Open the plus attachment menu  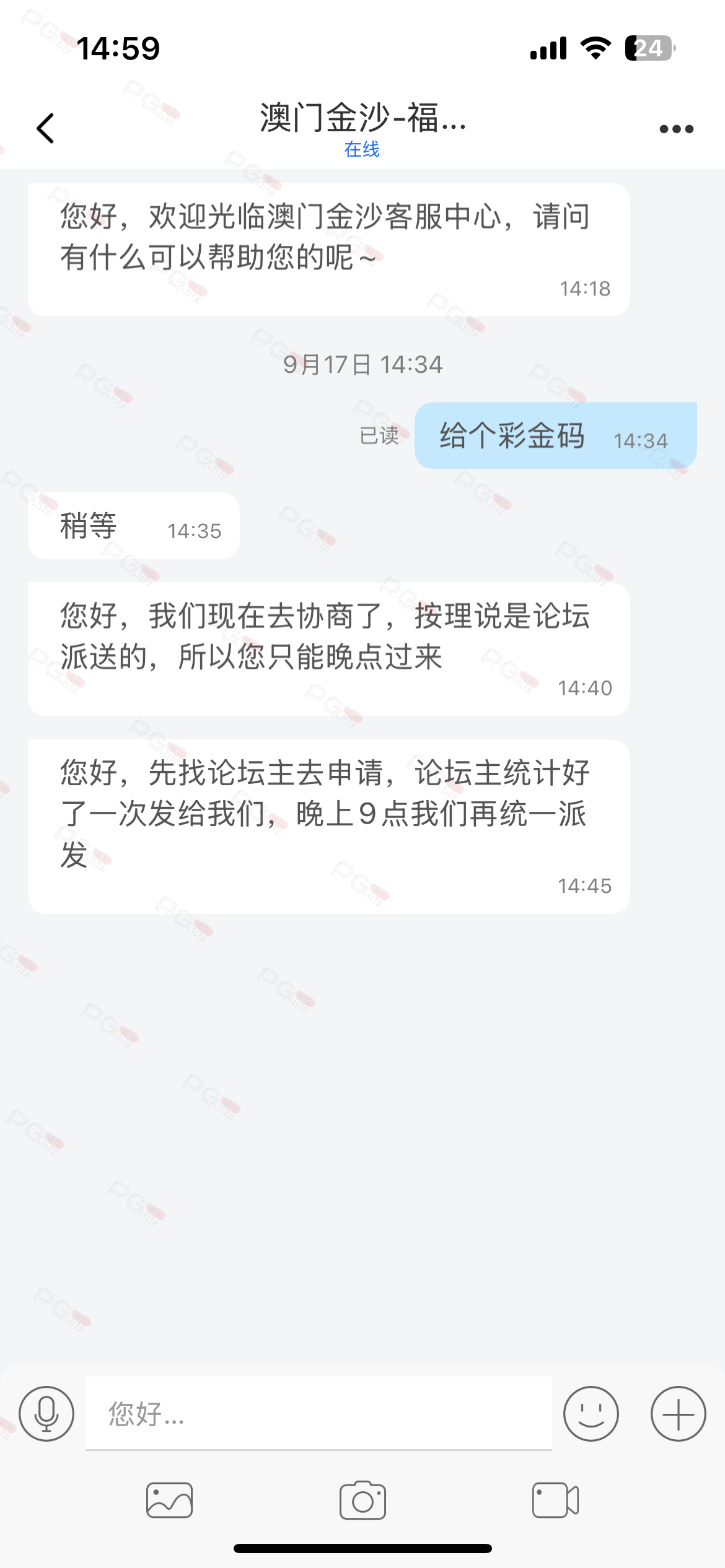coord(678,1414)
